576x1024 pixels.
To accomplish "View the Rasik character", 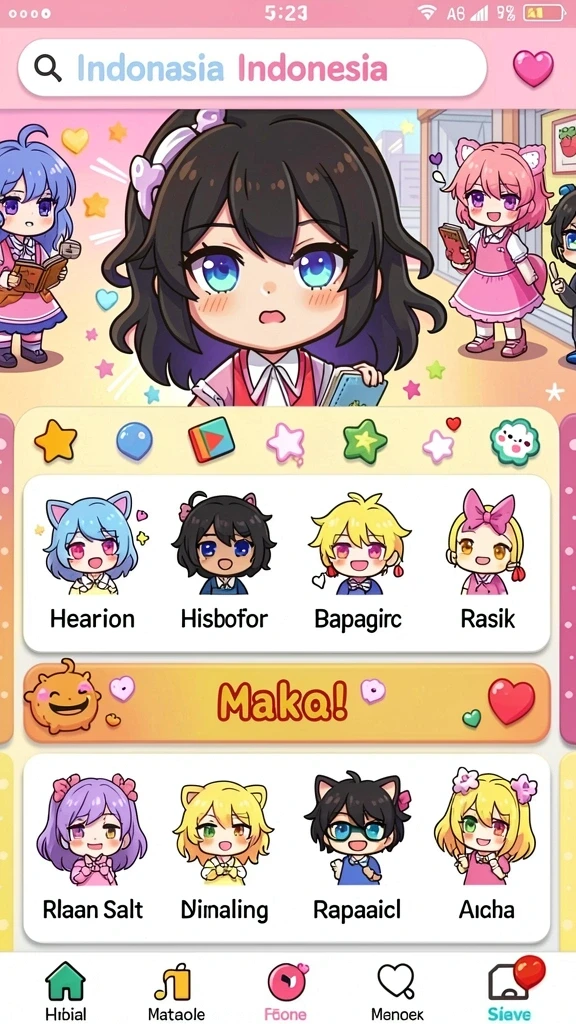I will (487, 564).
